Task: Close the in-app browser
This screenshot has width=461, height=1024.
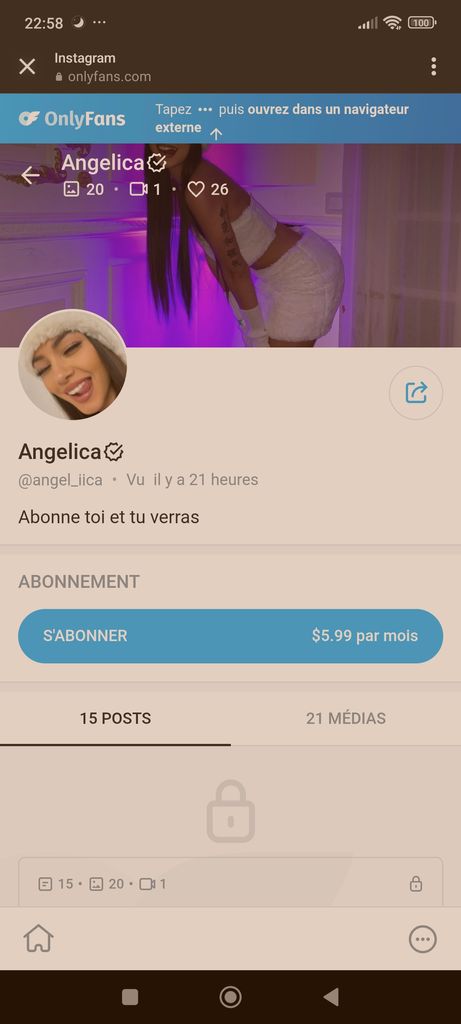Action: tap(27, 67)
